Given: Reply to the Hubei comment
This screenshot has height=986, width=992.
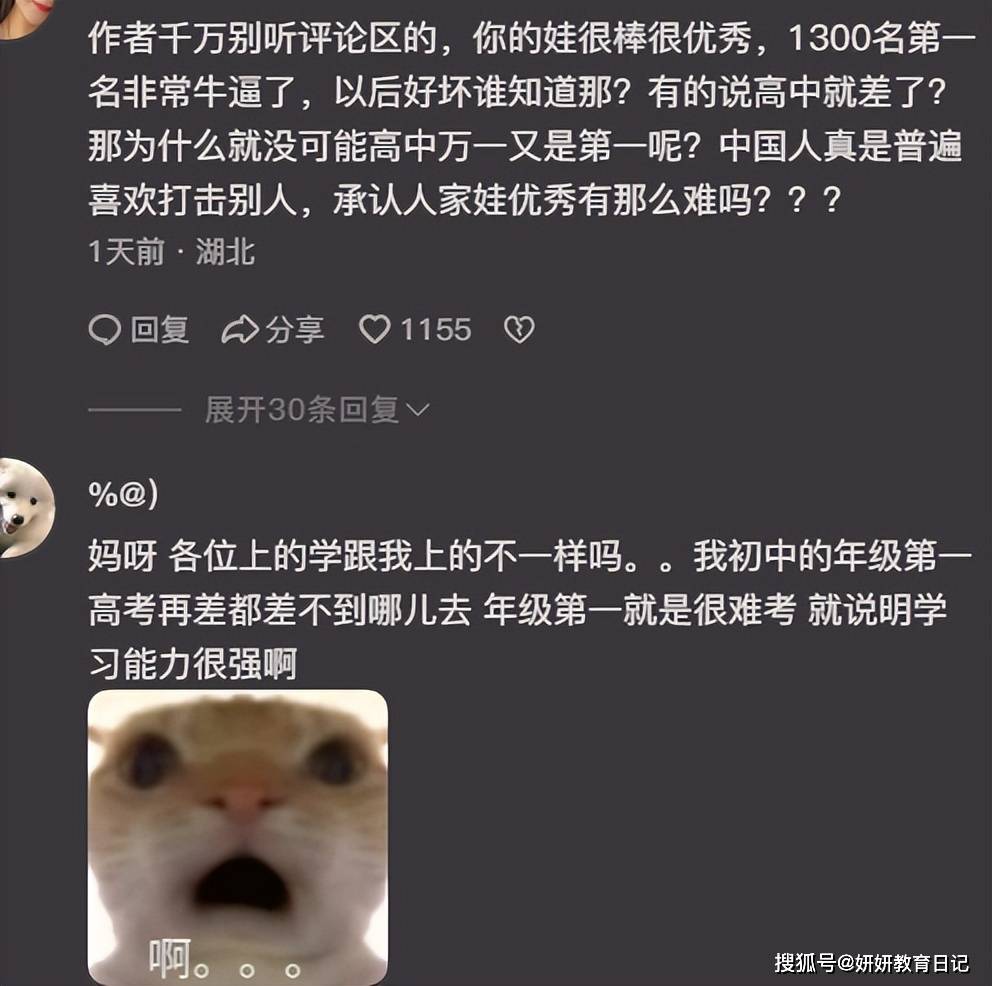Looking at the screenshot, I should 138,330.
